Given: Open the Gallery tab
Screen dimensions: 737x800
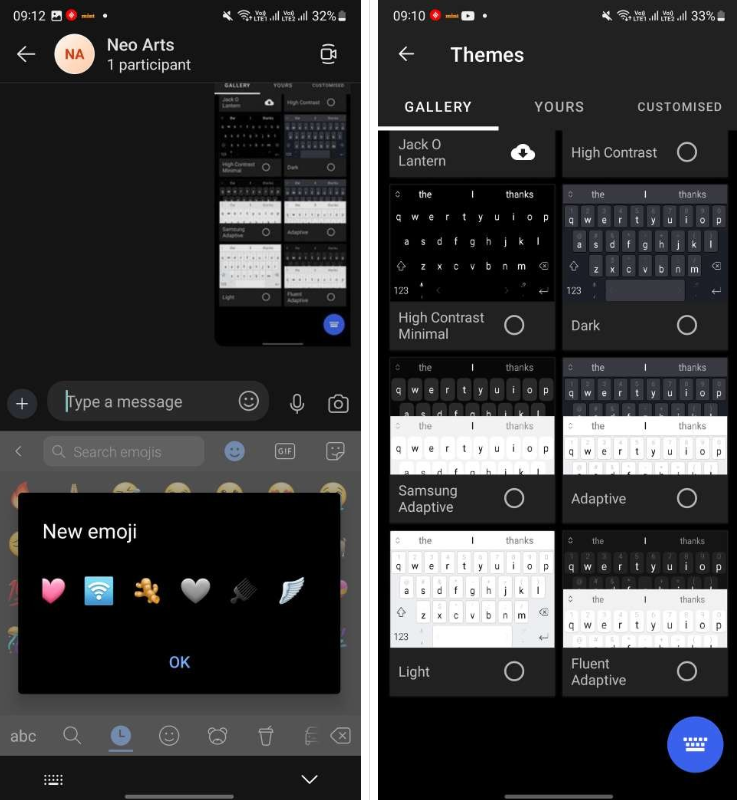Looking at the screenshot, I should point(438,107).
